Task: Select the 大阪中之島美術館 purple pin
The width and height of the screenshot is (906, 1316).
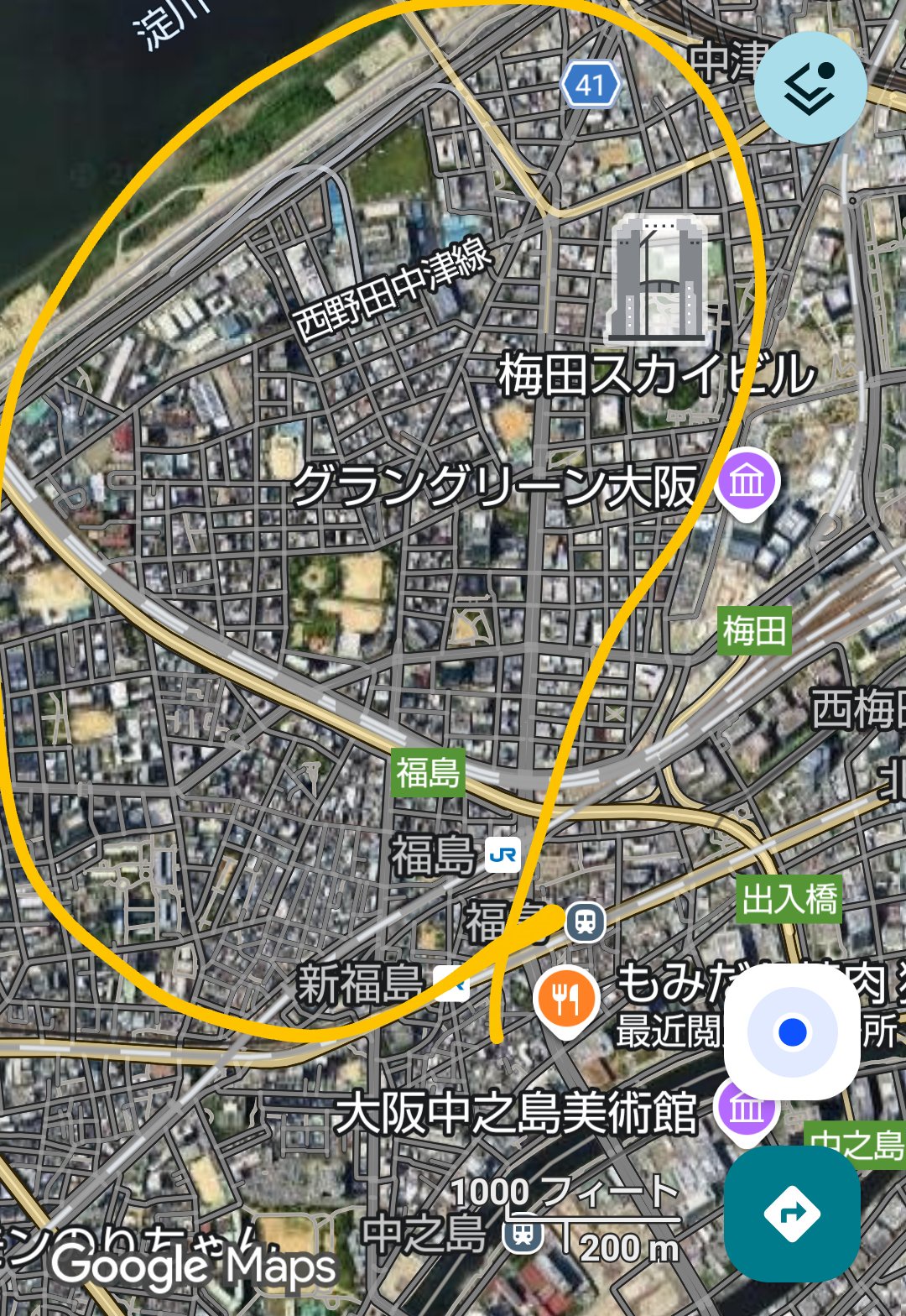Action: (x=744, y=1110)
